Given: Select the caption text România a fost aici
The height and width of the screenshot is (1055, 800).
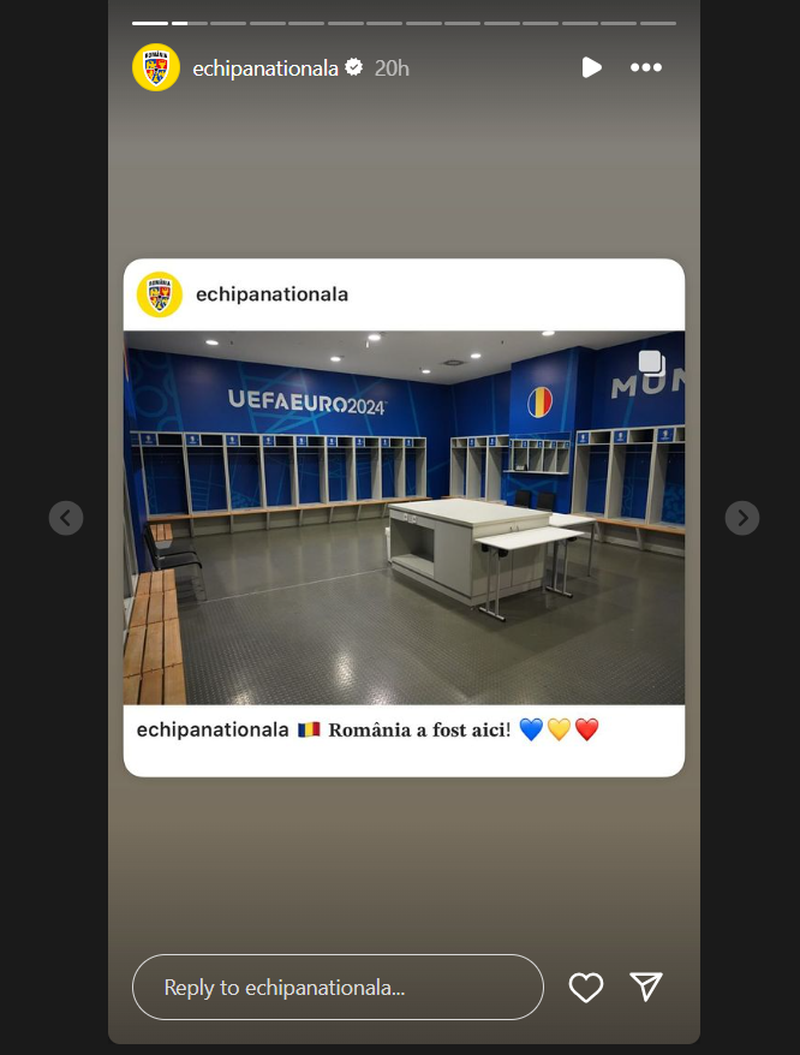Looking at the screenshot, I should tap(420, 731).
